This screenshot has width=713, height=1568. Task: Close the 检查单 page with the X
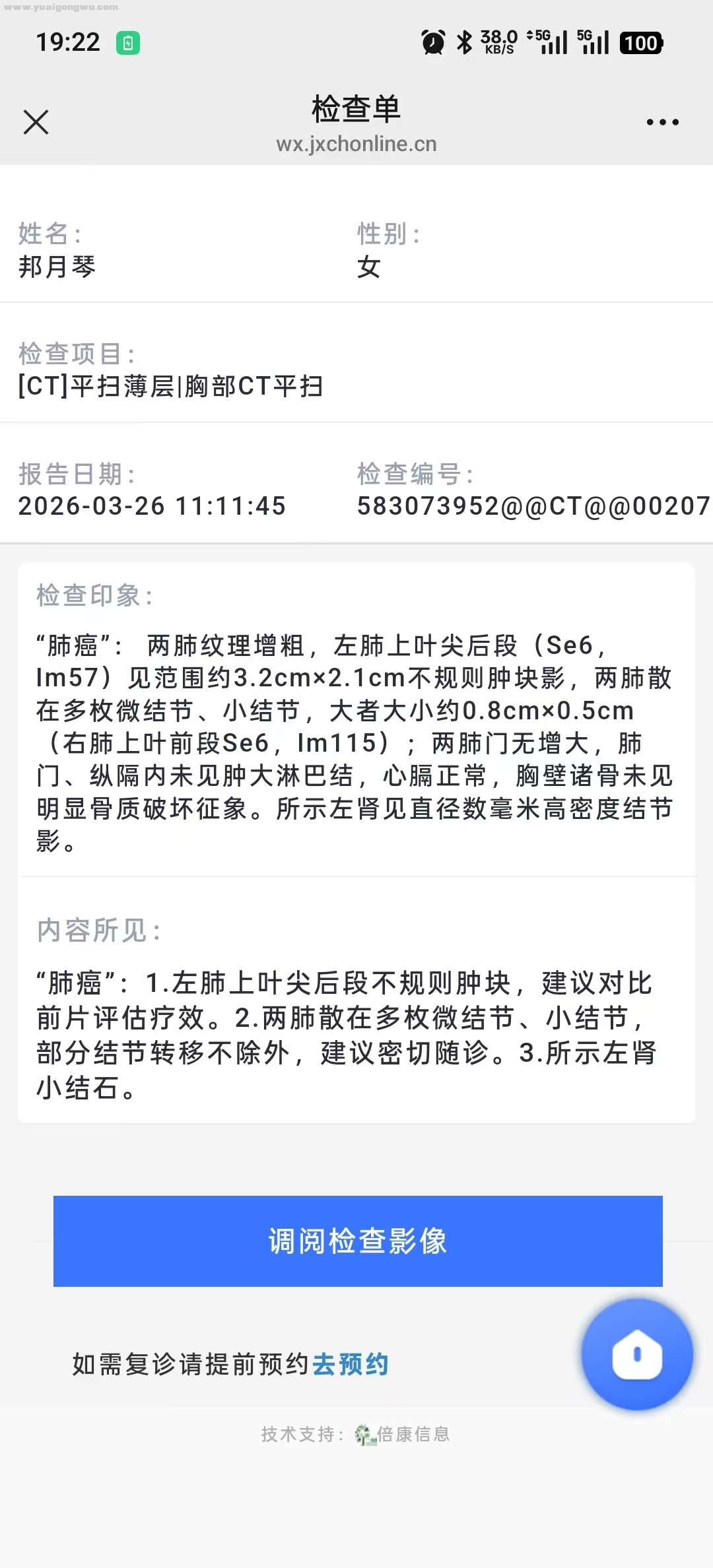pyautogui.click(x=36, y=121)
